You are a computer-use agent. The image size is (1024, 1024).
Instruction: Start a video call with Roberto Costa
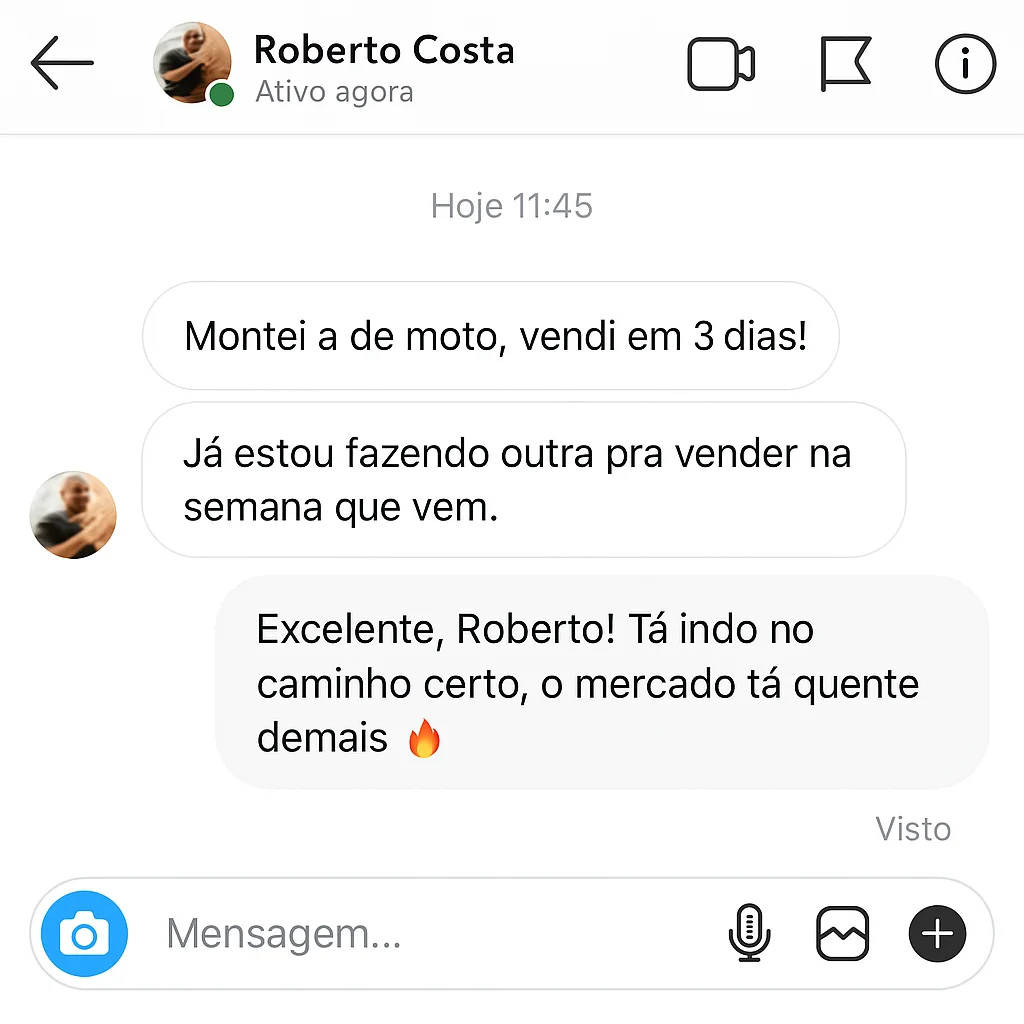(720, 65)
